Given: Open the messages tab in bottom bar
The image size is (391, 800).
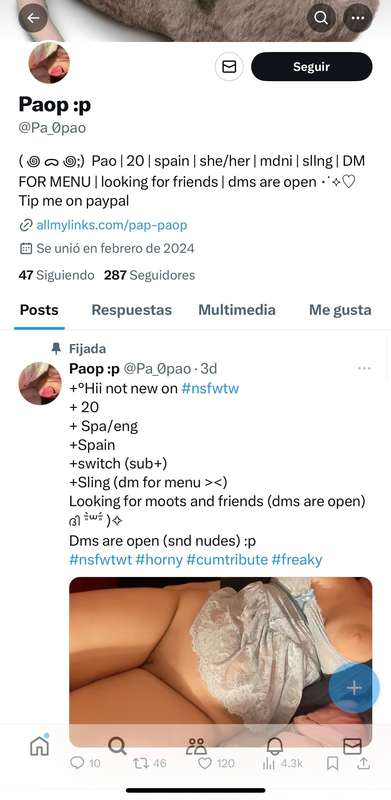Looking at the screenshot, I should pyautogui.click(x=352, y=746).
